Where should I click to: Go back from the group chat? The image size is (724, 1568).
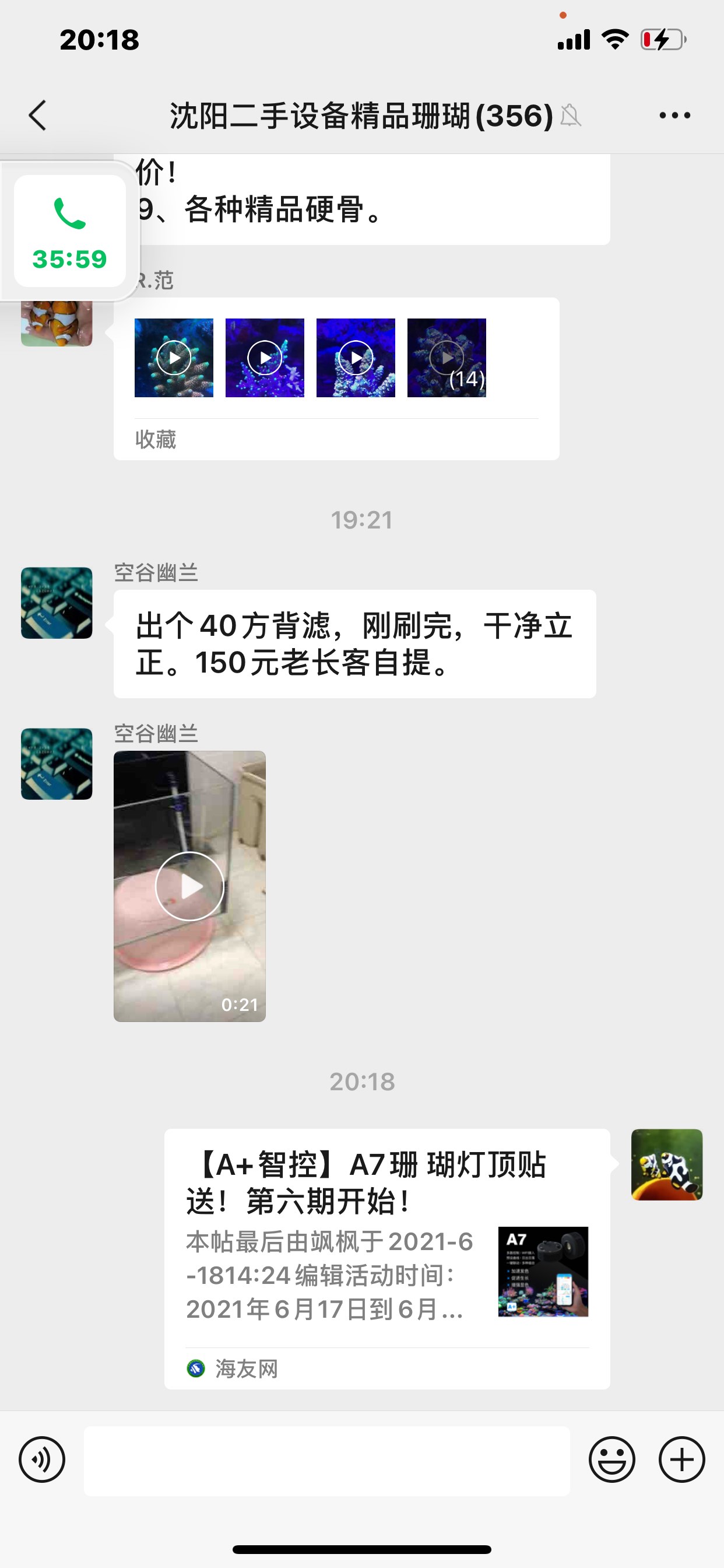38,115
